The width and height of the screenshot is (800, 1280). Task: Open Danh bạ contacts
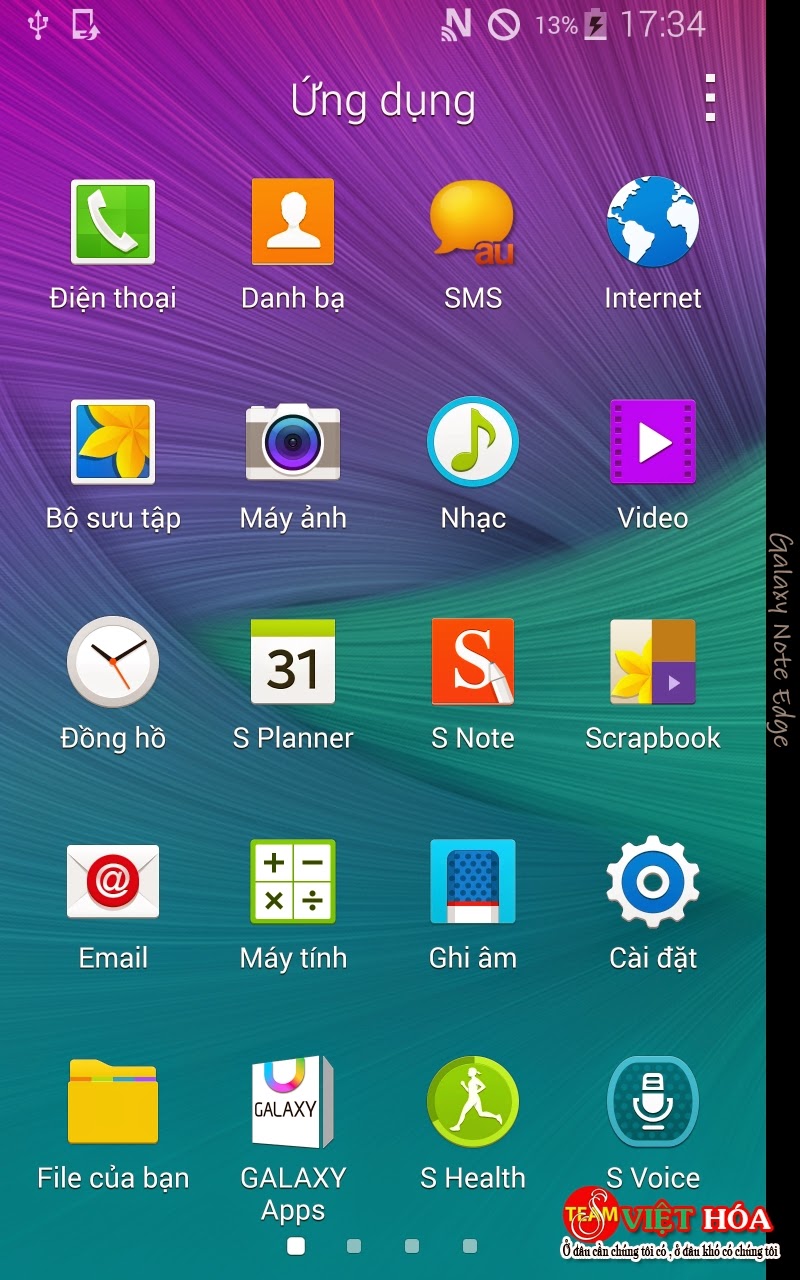(293, 222)
